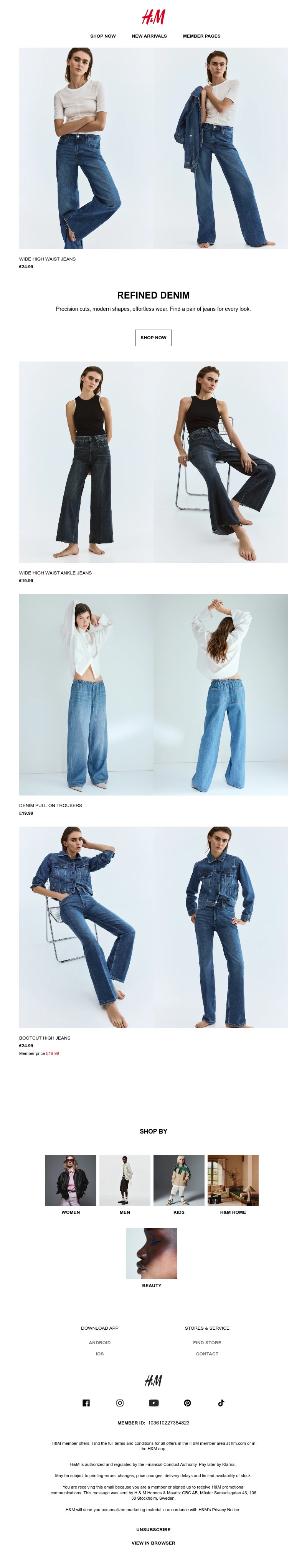Shop by WOMEN category tile

click(71, 1180)
